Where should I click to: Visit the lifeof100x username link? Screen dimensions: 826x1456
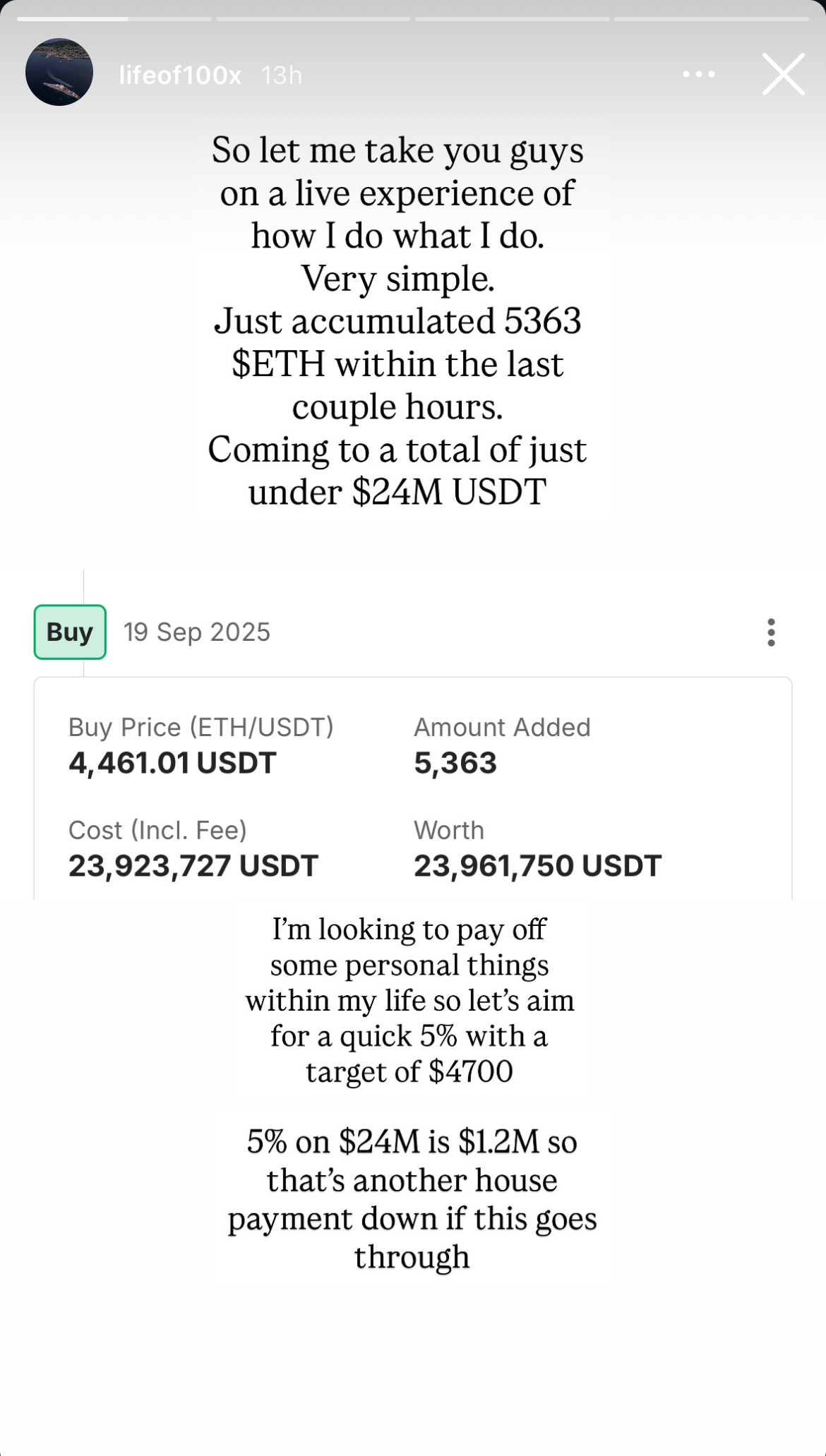coord(180,75)
